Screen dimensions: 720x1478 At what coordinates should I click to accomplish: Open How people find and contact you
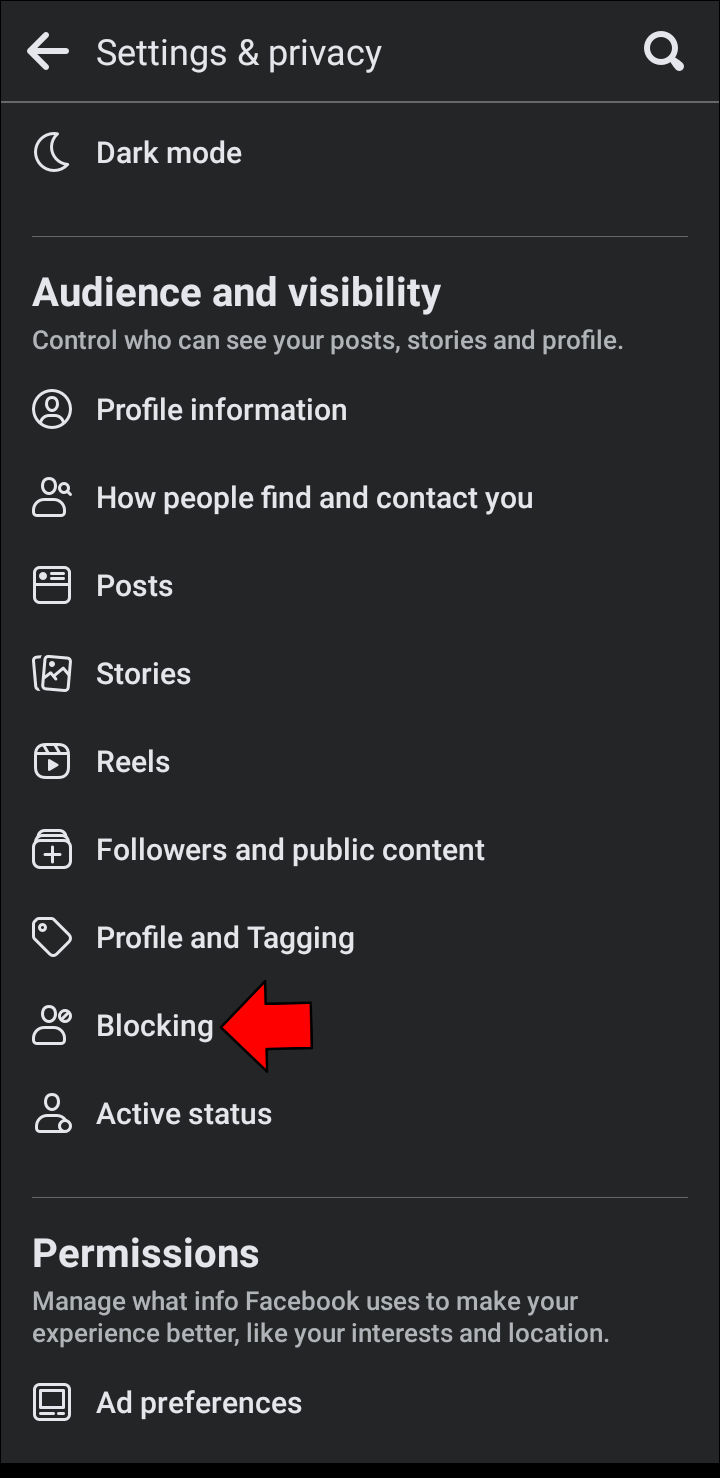[x=314, y=497]
